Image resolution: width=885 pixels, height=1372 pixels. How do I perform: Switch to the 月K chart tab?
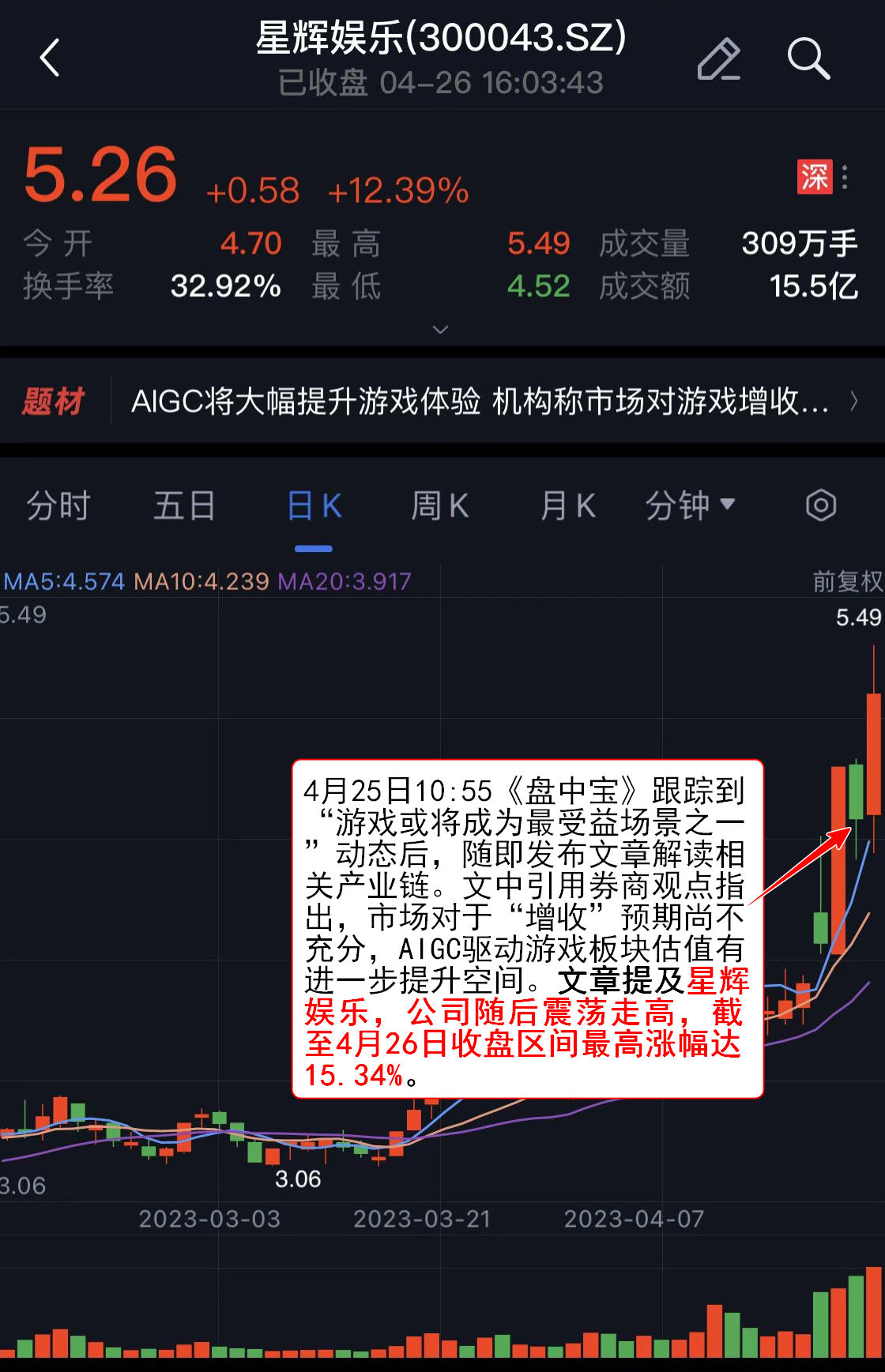567,506
